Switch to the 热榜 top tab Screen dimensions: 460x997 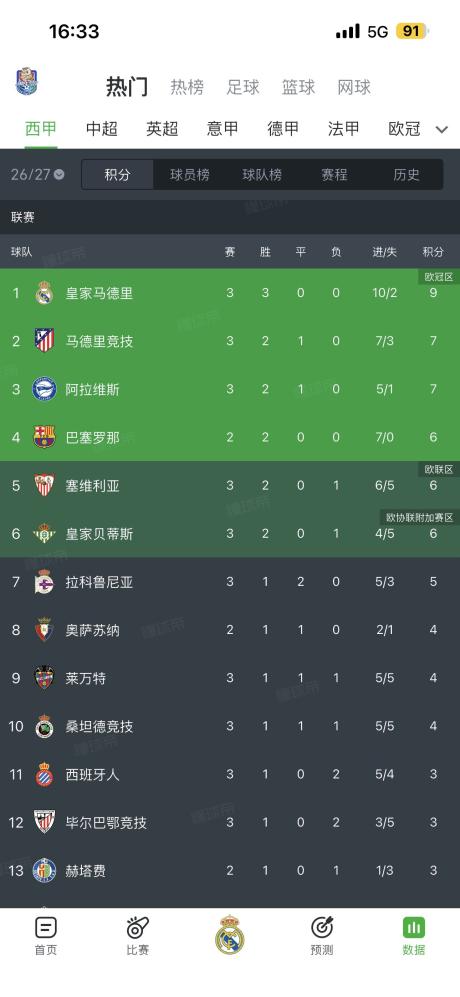pos(187,87)
